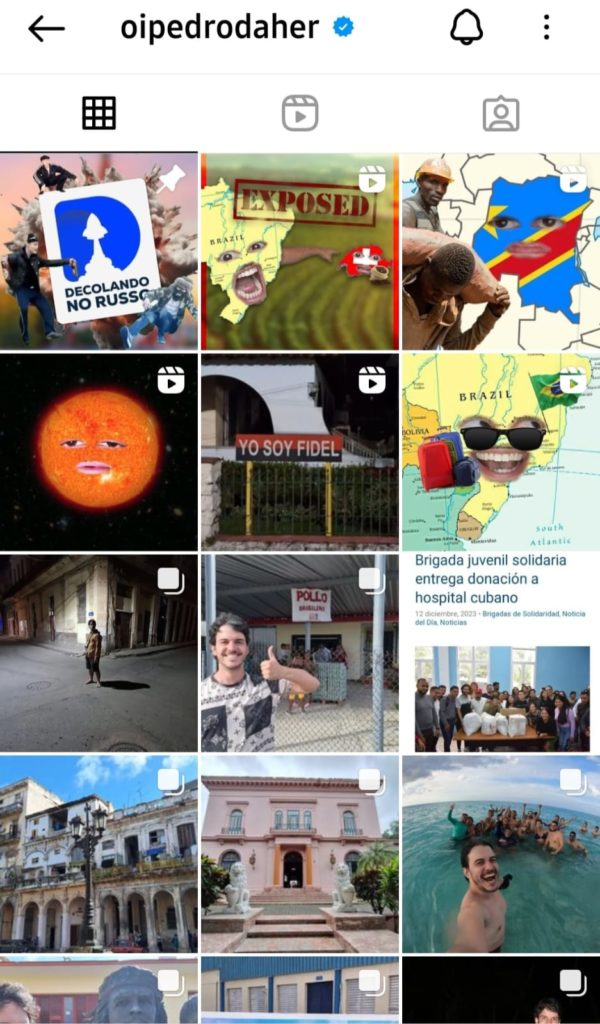
Task: Open the Yo Soy Fidel reel
Action: (x=300, y=451)
